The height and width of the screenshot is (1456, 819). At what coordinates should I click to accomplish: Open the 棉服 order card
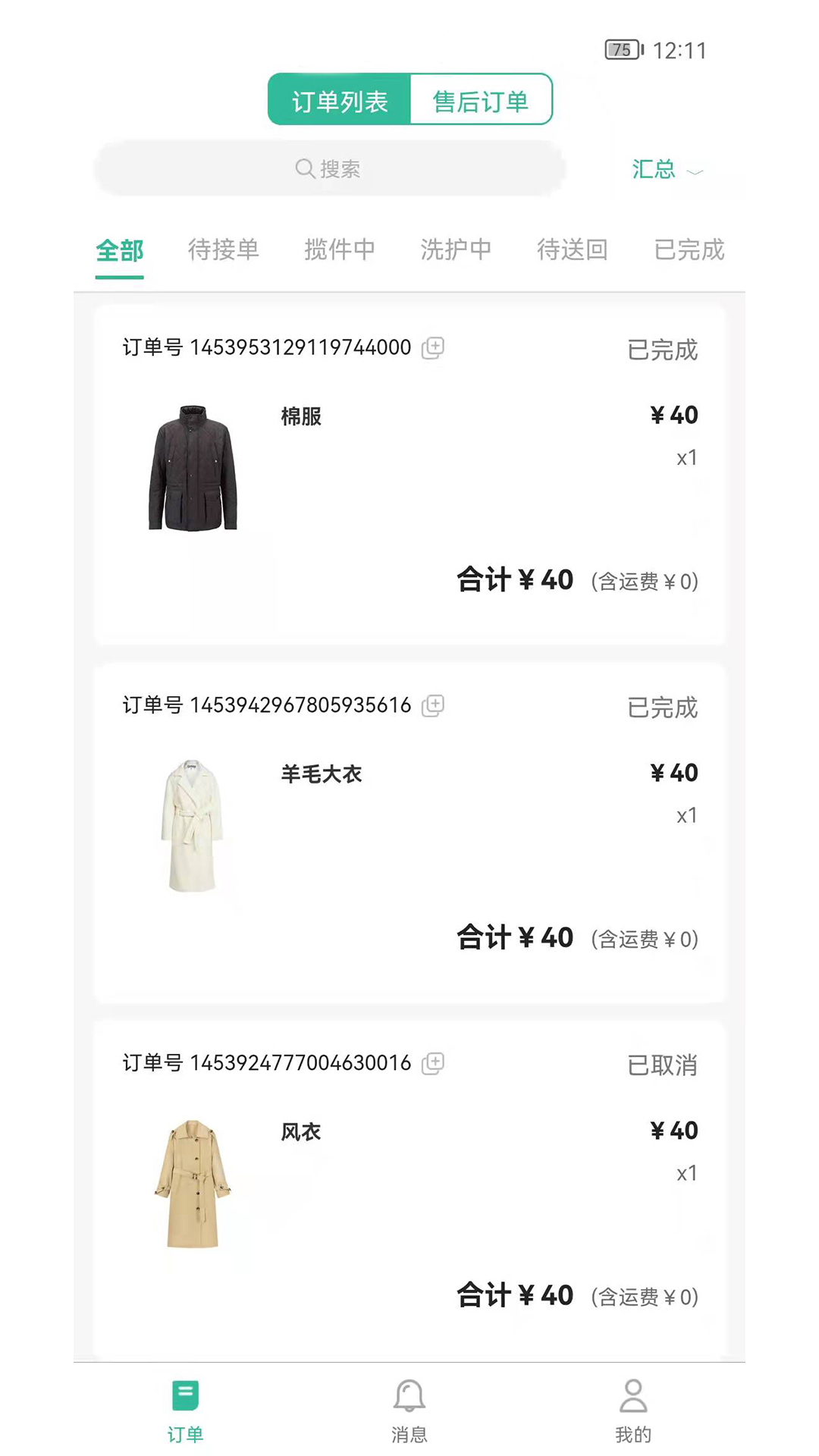point(409,475)
